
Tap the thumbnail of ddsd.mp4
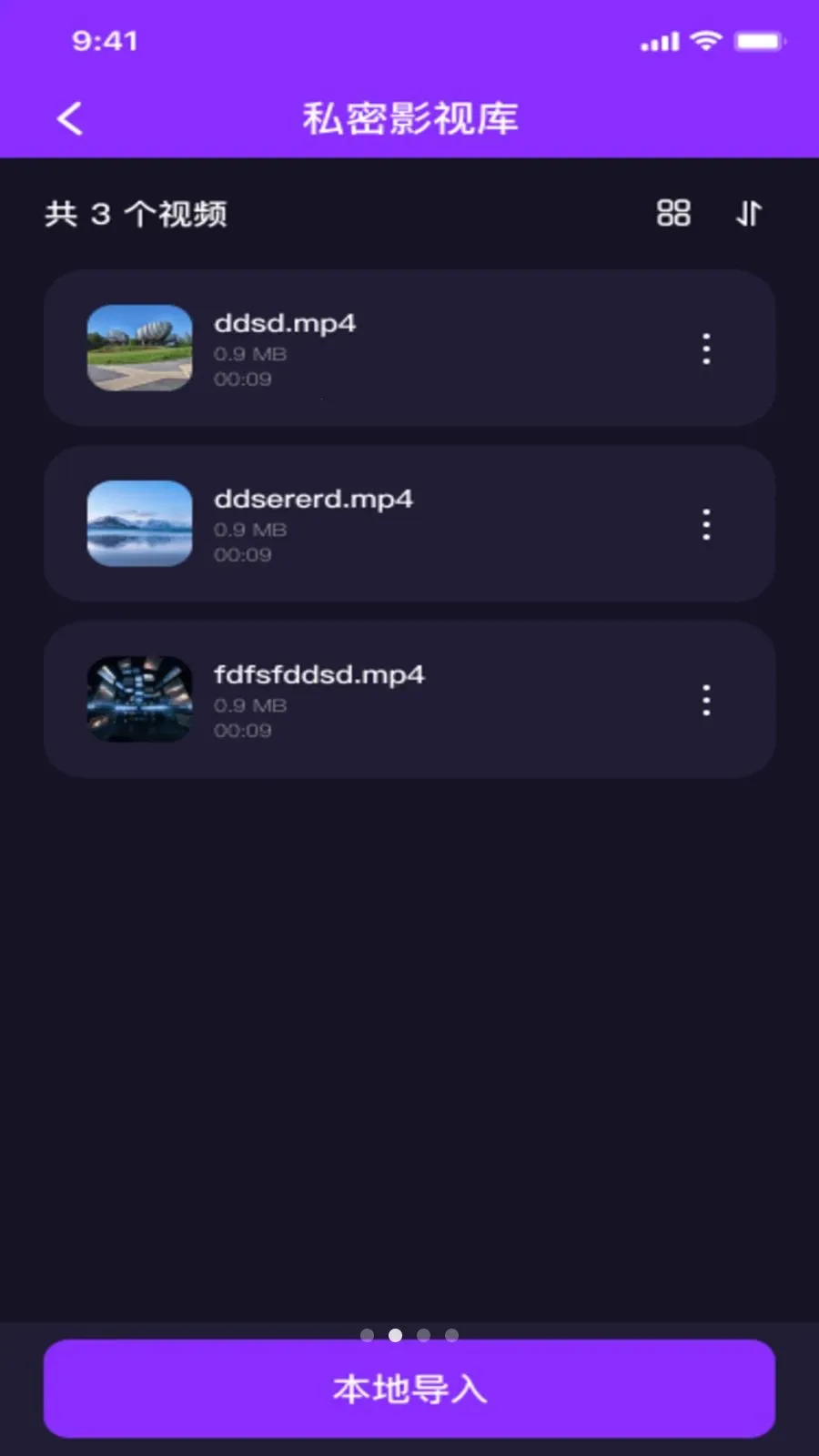point(139,349)
